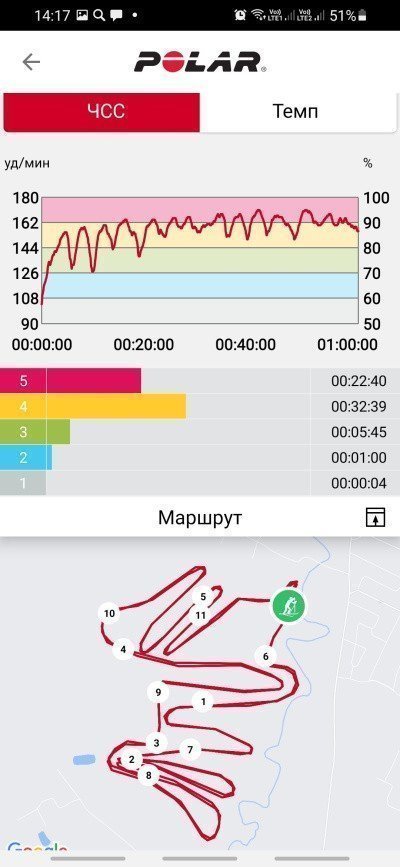Select the ЧСС tab
Screen dimensions: 400x867
tap(102, 112)
